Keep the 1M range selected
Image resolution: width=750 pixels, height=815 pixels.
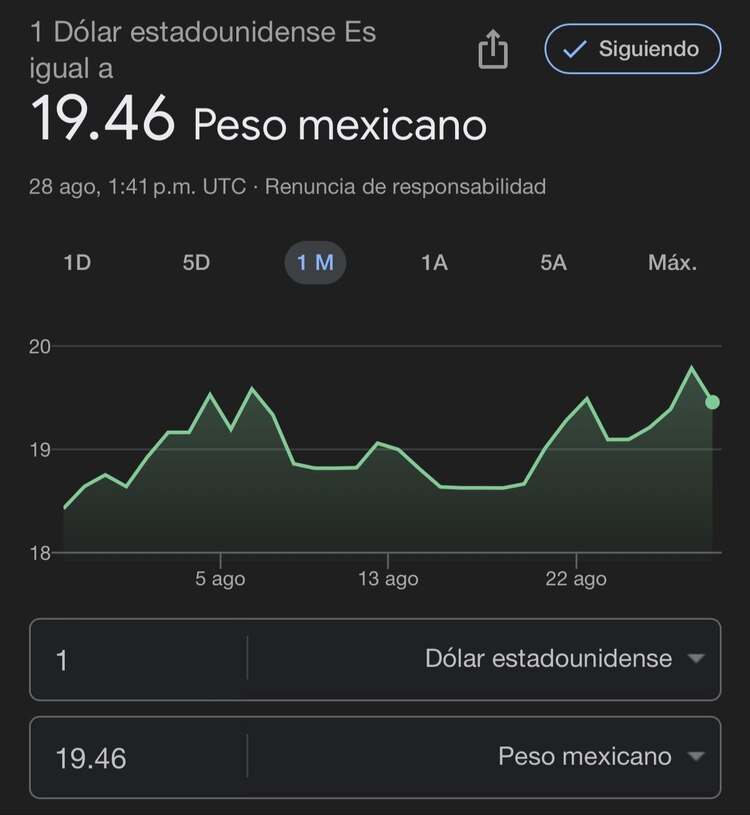coord(315,262)
